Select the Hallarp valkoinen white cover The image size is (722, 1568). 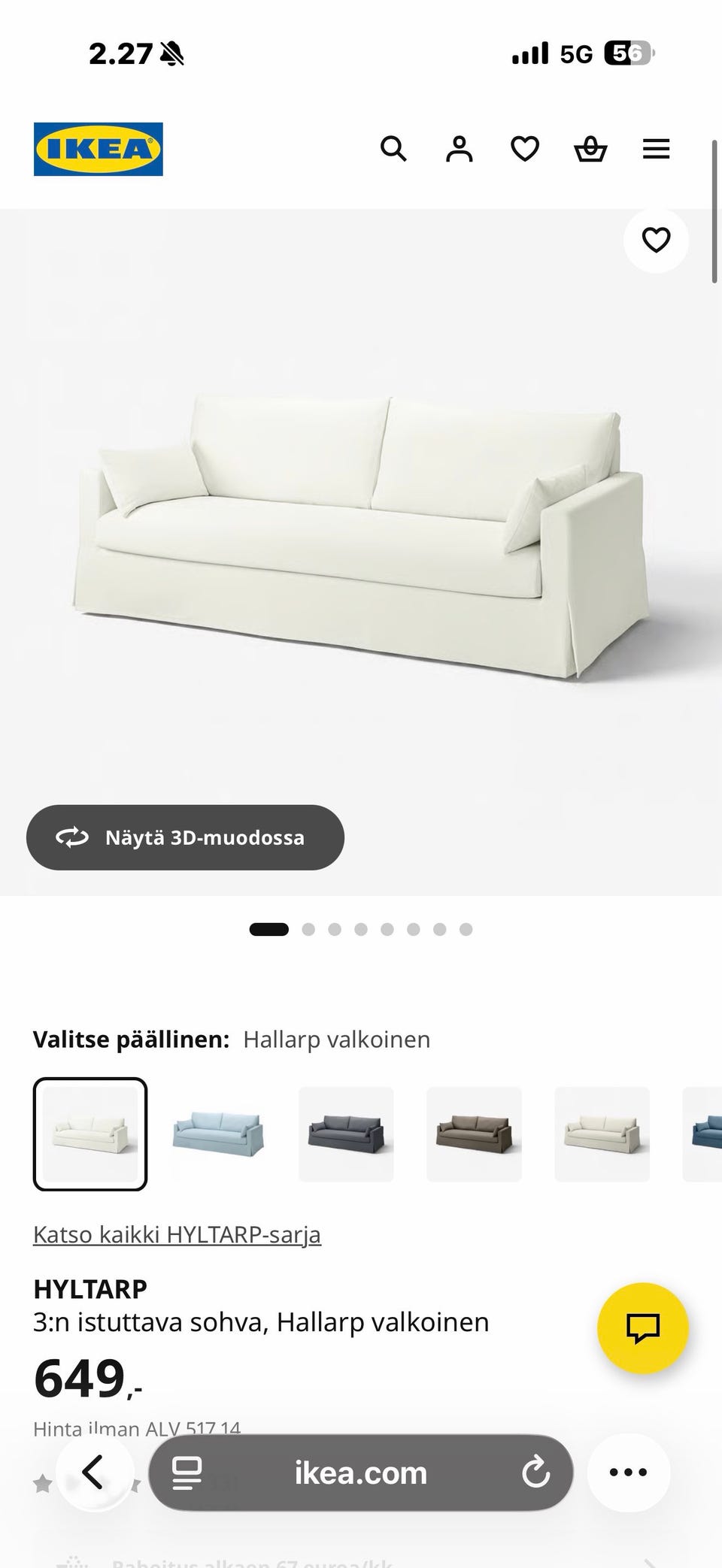coord(90,1134)
